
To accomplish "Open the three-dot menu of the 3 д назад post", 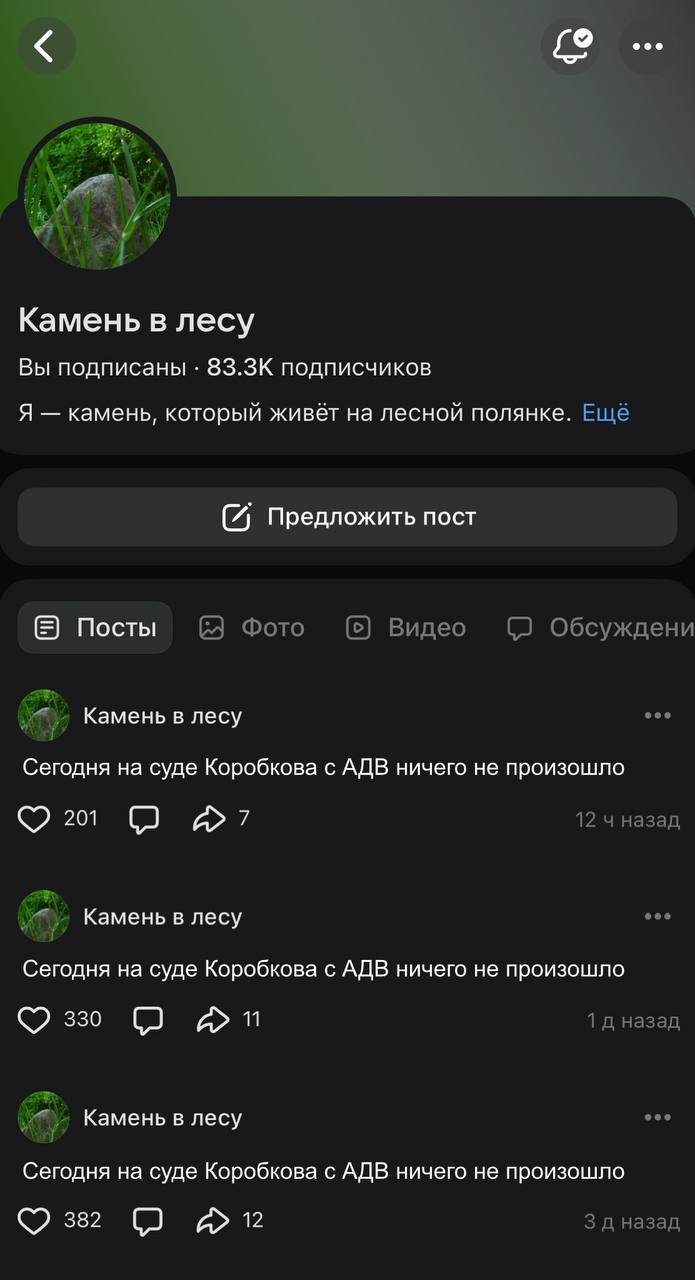I will tap(657, 1117).
